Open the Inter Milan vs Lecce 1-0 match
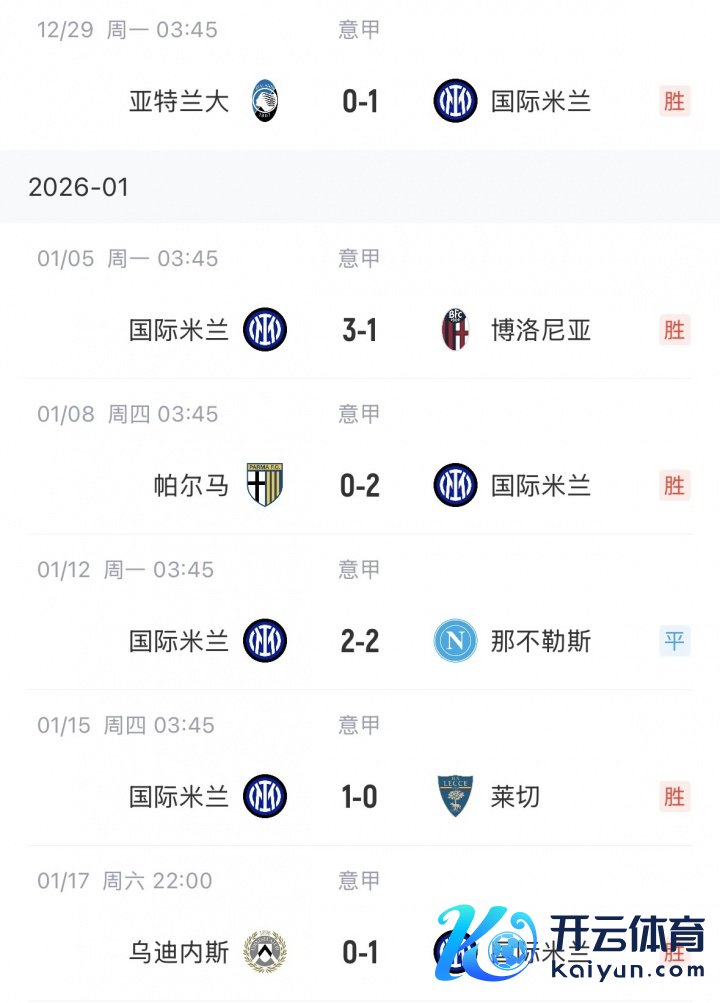The image size is (720, 1003). 359,797
